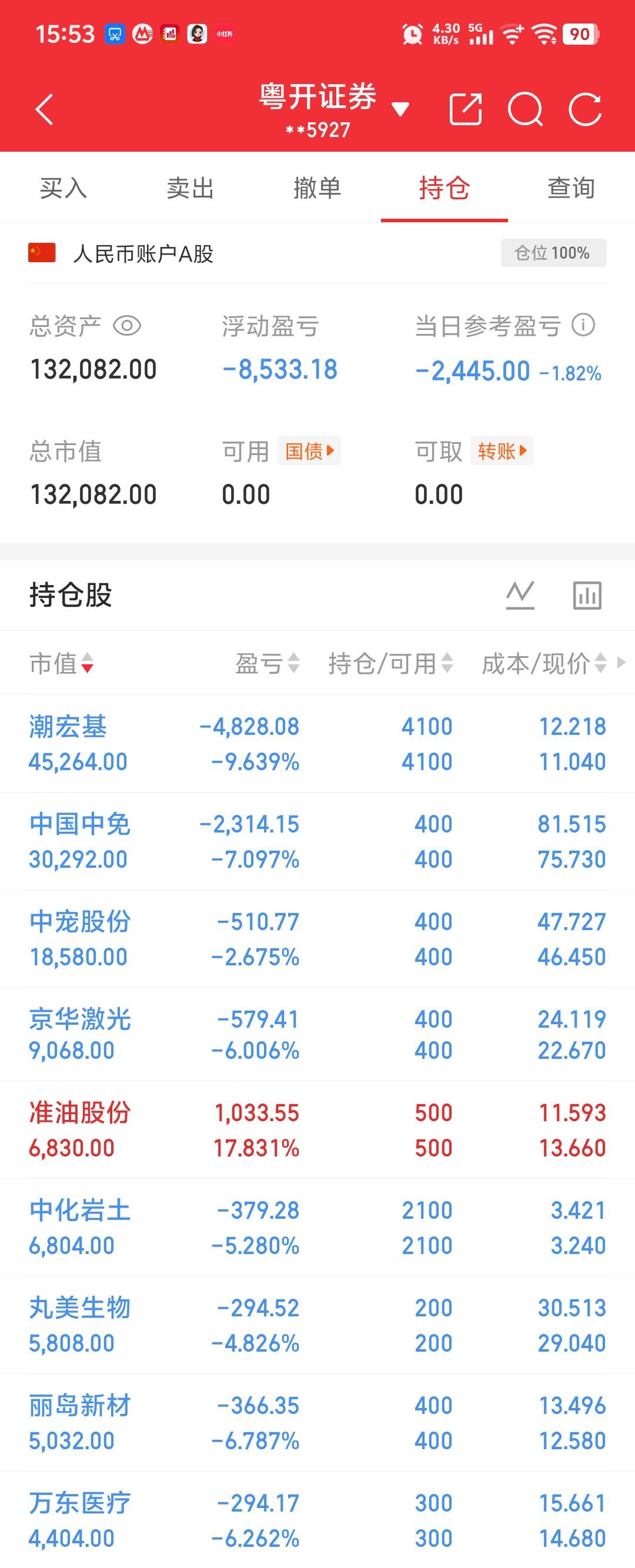Tap the 仓位 100% indicator

click(x=552, y=252)
